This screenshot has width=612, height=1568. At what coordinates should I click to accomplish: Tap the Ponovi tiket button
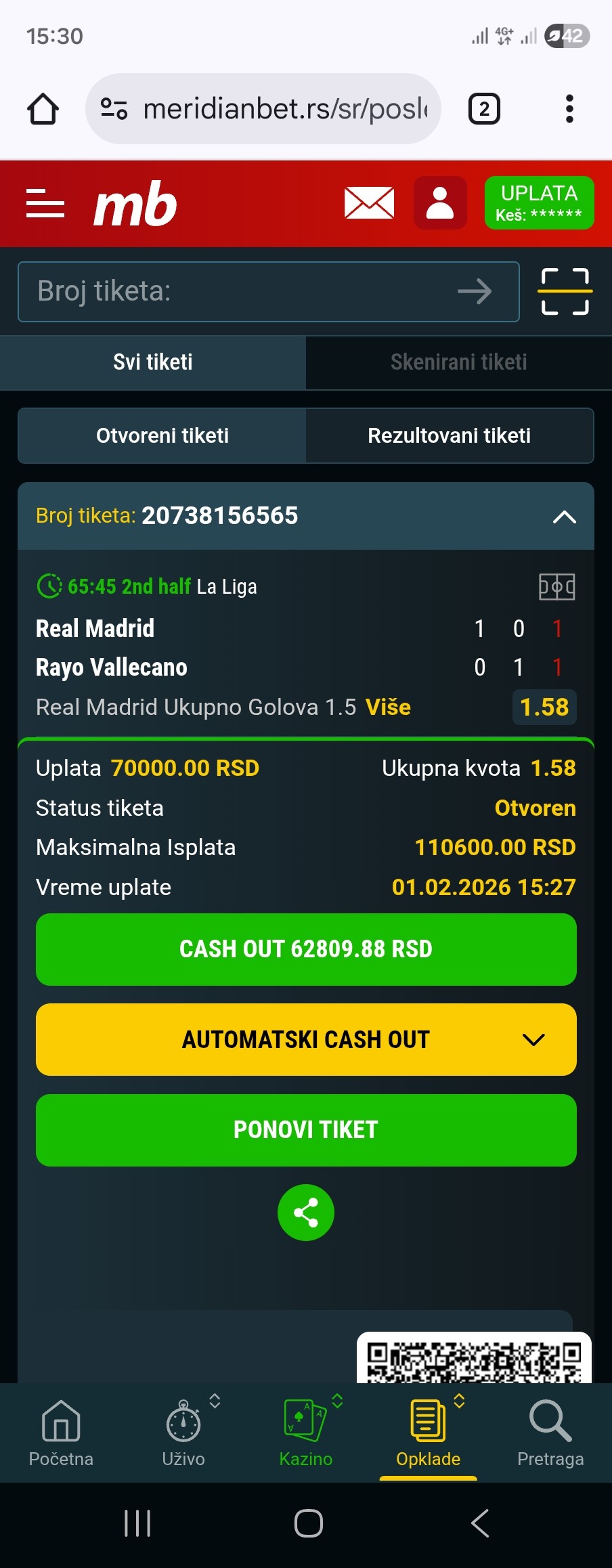tap(306, 1130)
